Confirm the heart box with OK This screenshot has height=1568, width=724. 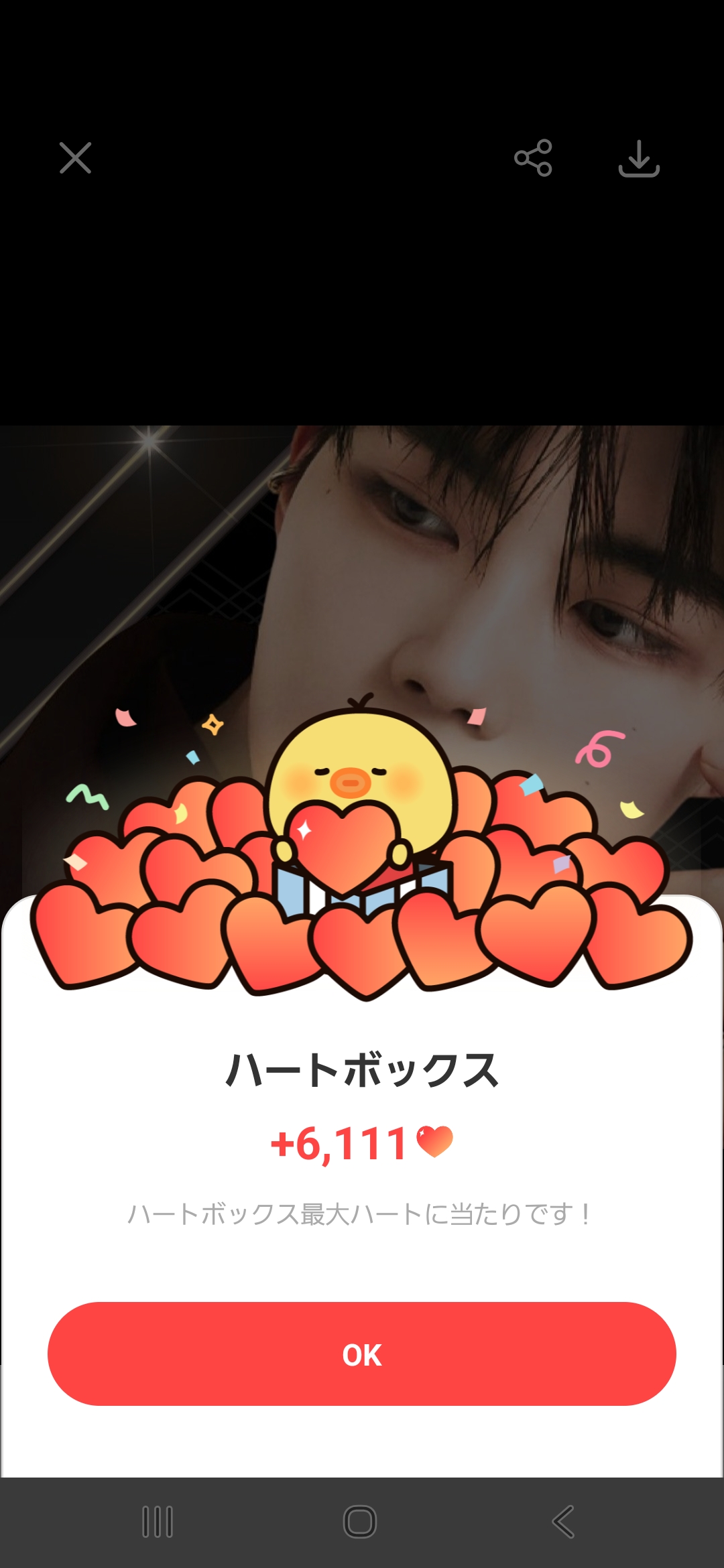[362, 1354]
